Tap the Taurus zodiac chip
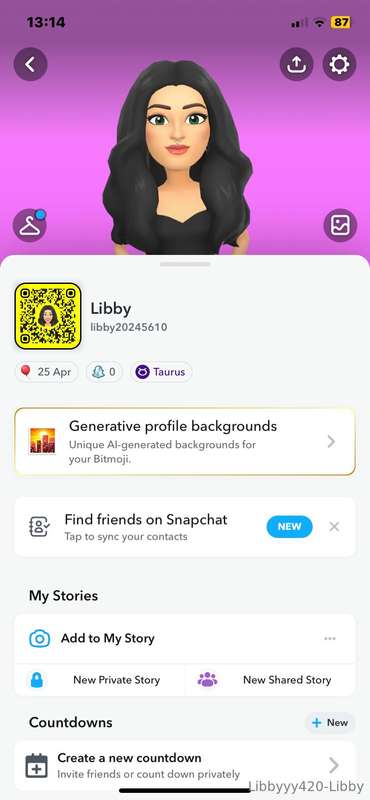 tap(161, 372)
